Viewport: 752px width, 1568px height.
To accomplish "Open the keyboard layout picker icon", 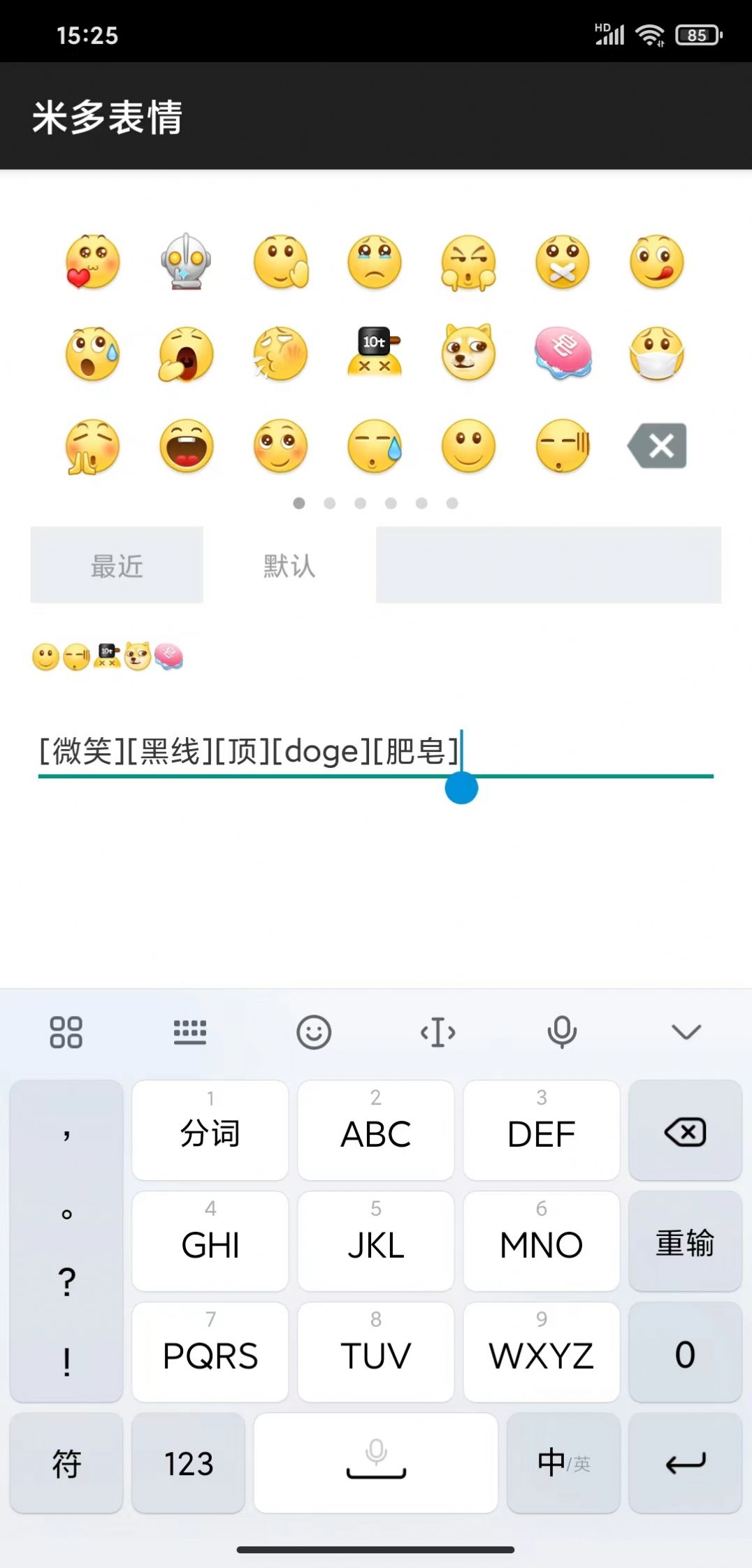I will point(190,1031).
